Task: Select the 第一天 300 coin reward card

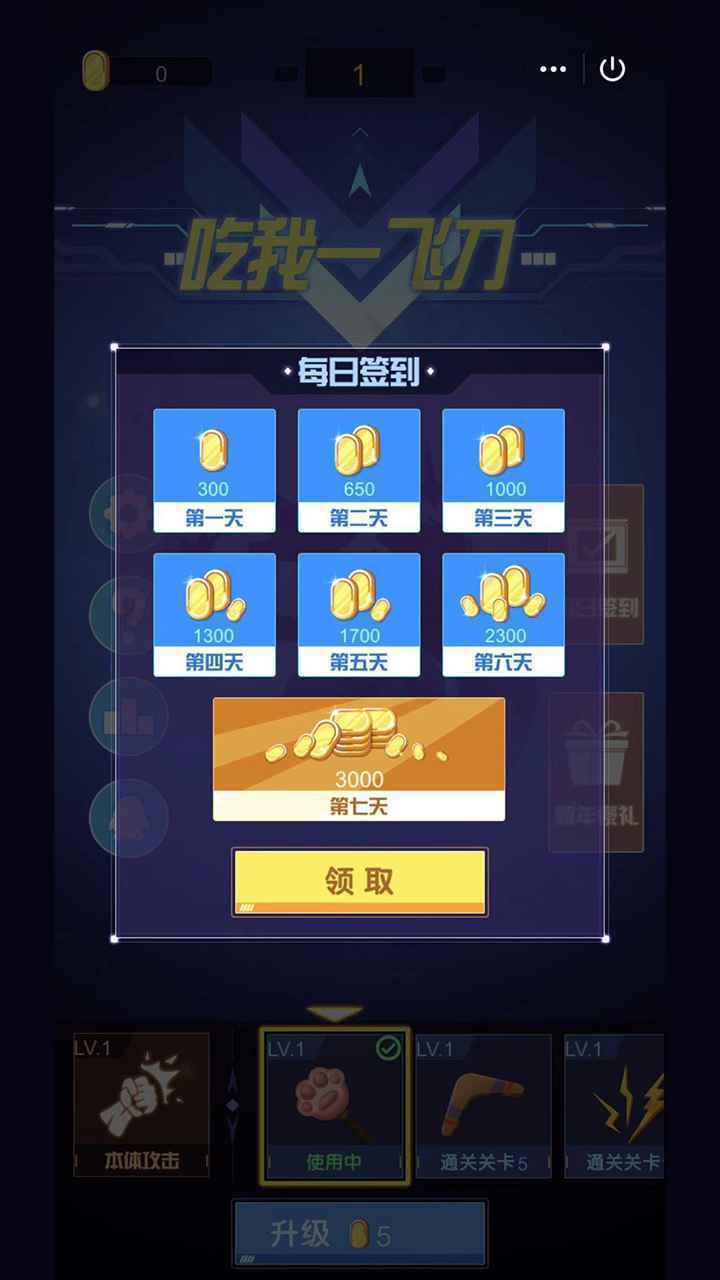Action: click(x=214, y=470)
